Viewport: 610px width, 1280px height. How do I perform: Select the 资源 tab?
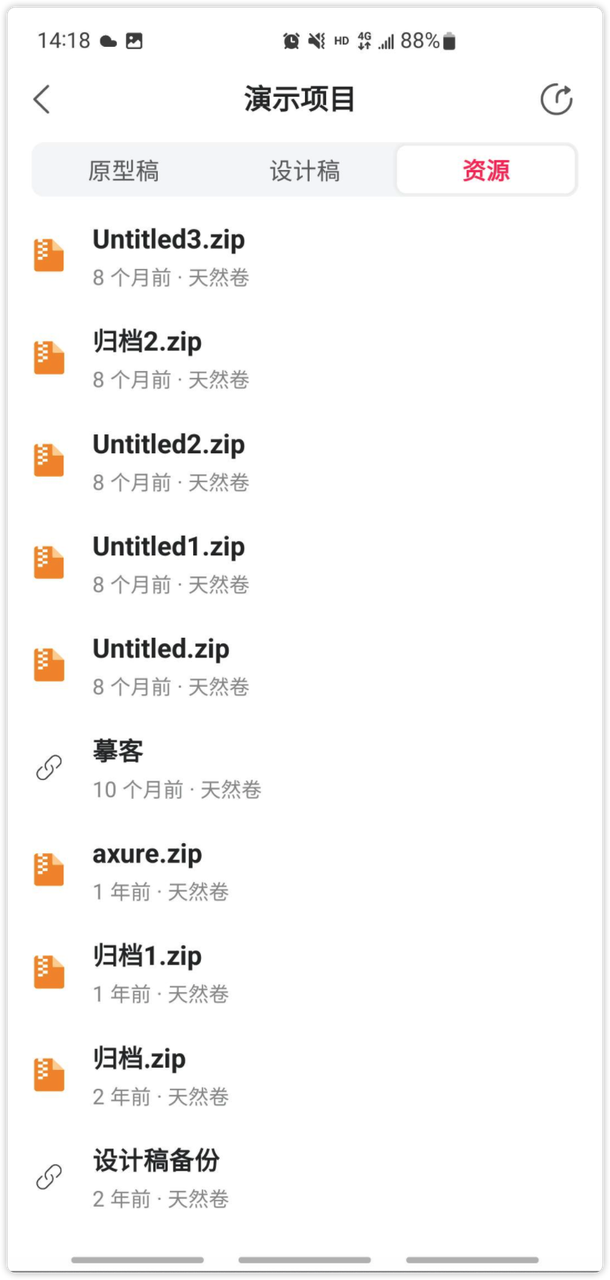pos(486,171)
